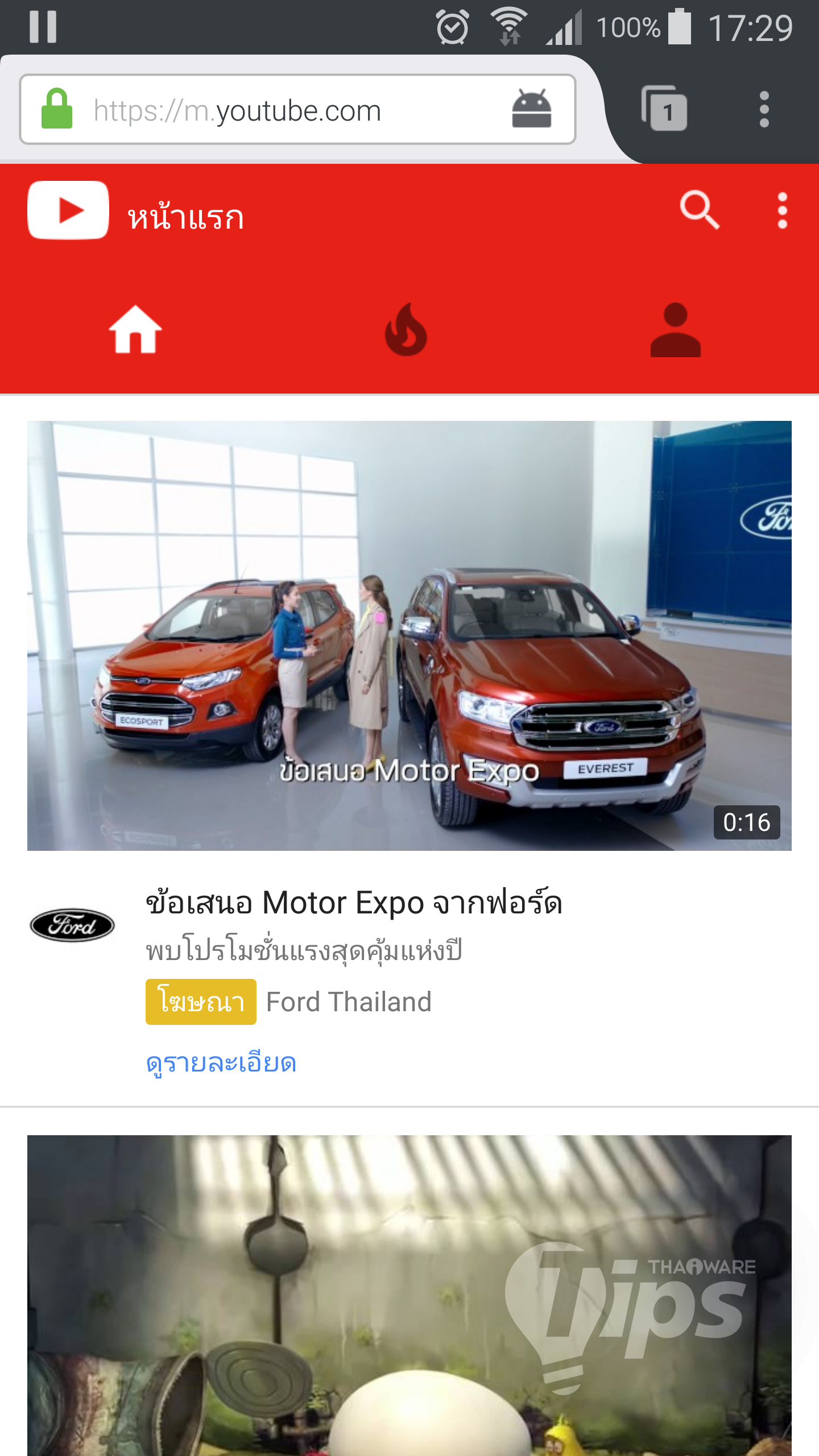Open Ford Thailand channel avatar
The image size is (819, 1456).
72,925
